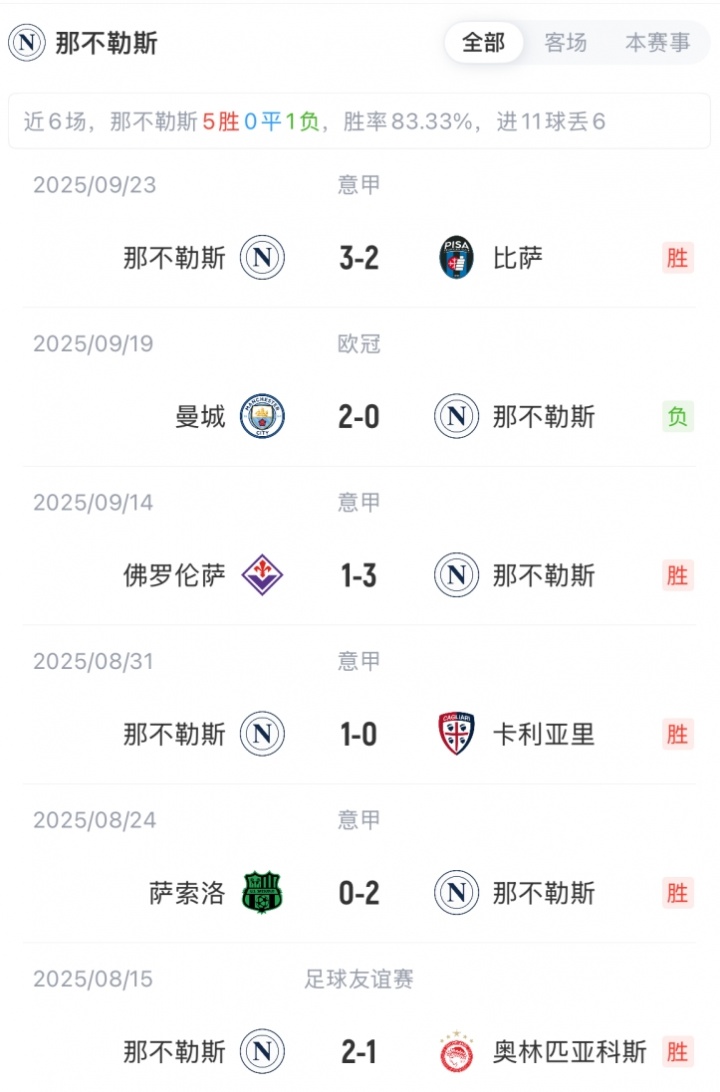Open the 曼城 vs 那不勒斯 2-0 match
The width and height of the screenshot is (720, 1092).
(x=359, y=417)
